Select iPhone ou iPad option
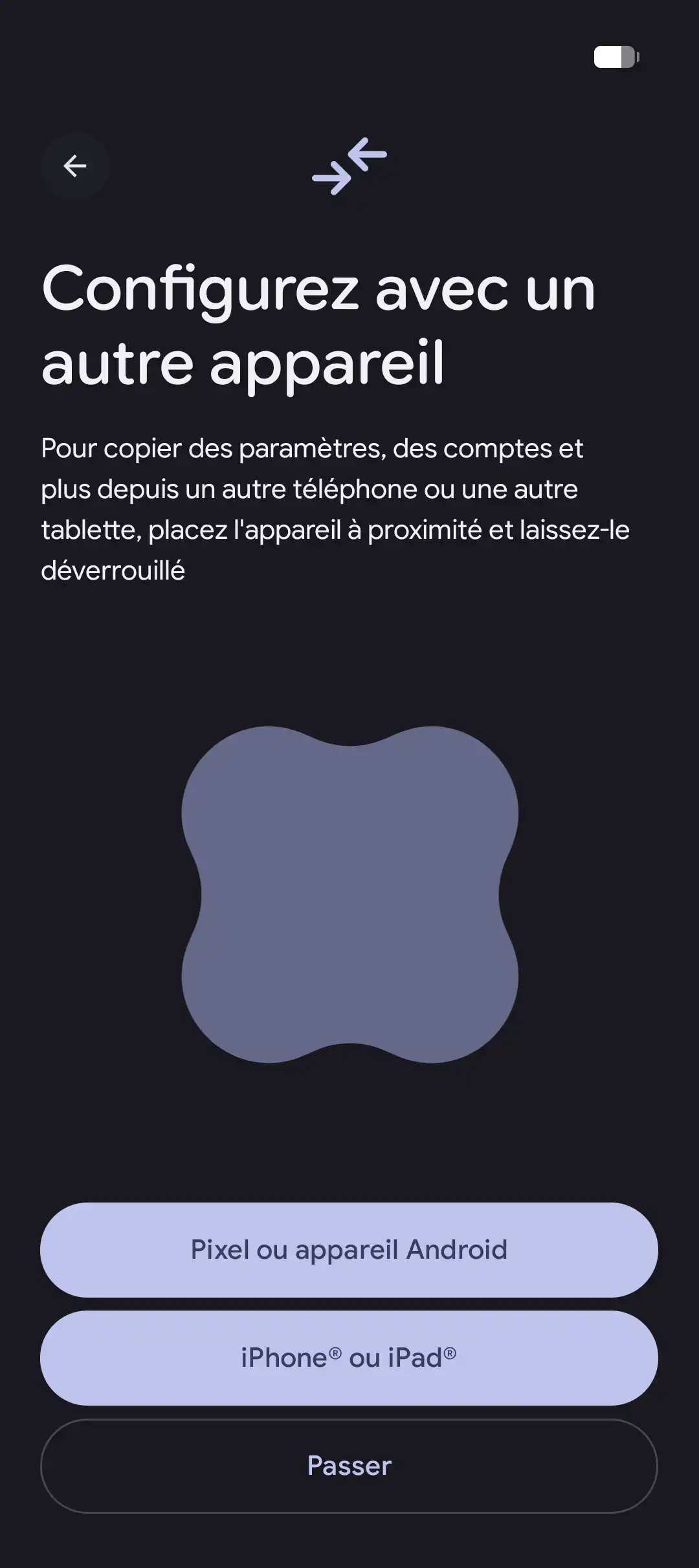 349,1358
